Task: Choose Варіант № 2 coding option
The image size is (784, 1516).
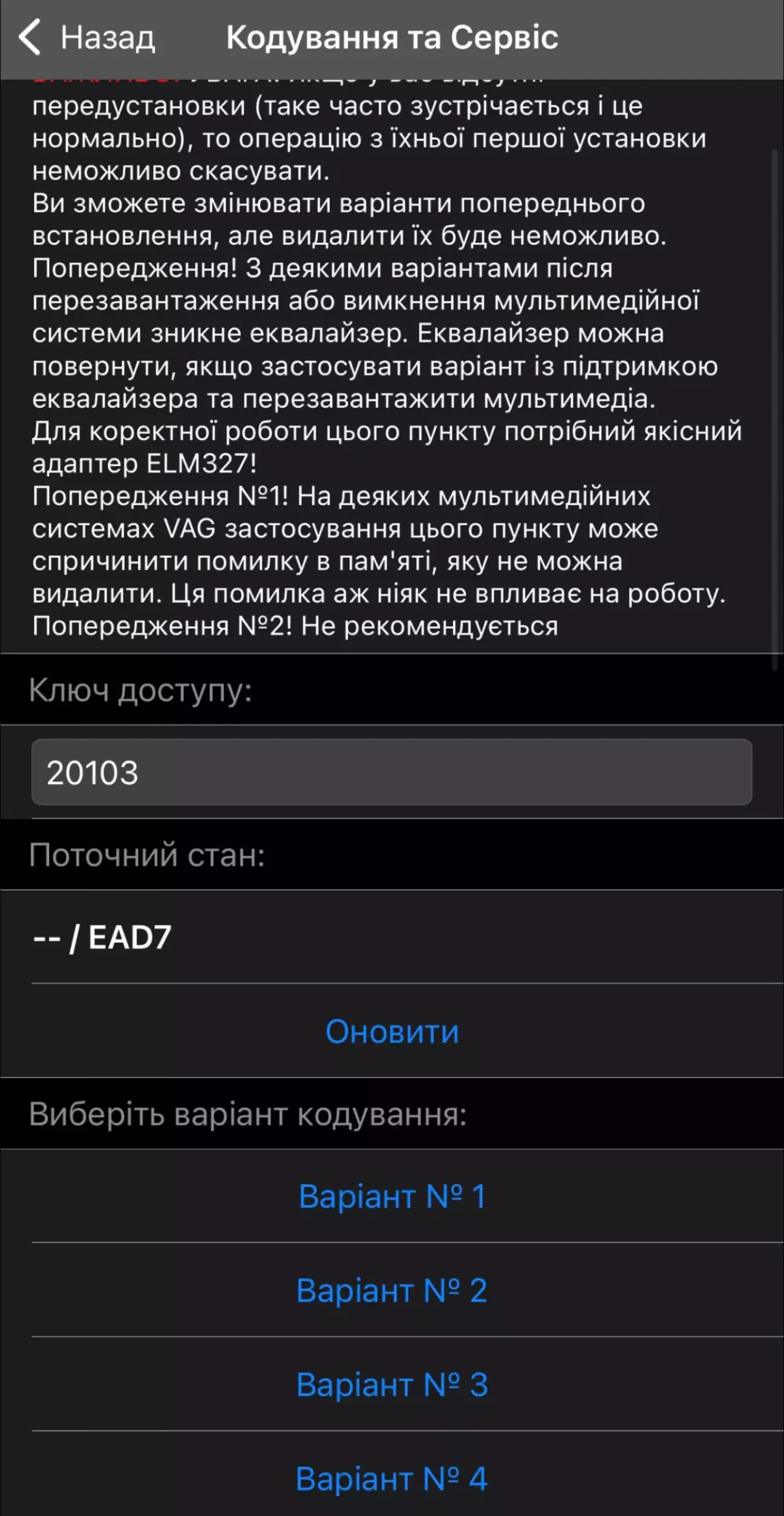Action: point(392,1290)
